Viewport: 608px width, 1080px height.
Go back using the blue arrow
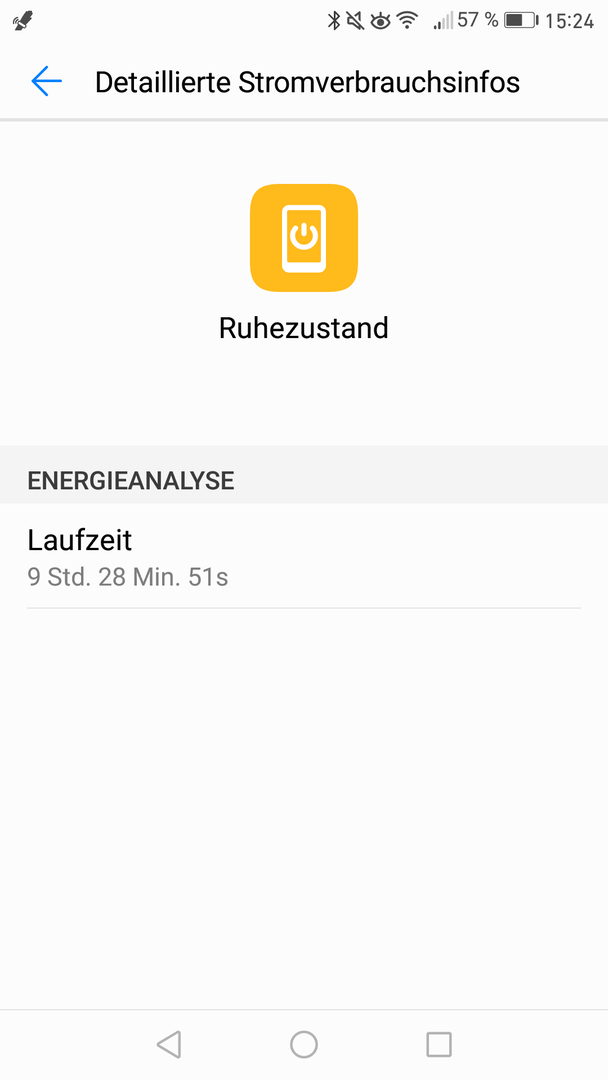coord(46,81)
